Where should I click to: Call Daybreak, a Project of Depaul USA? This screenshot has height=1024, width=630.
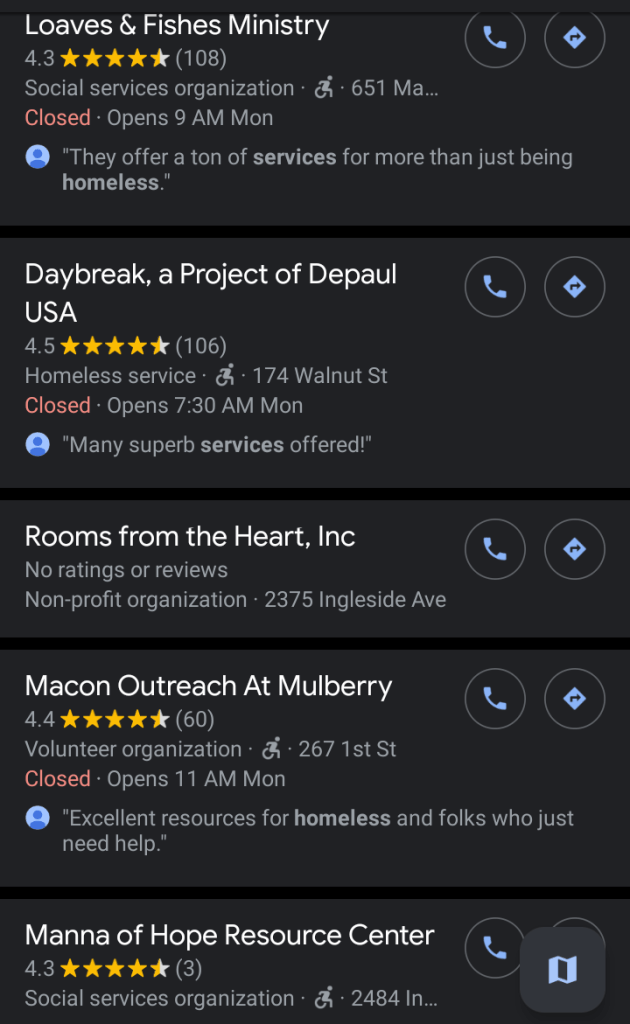coord(495,287)
